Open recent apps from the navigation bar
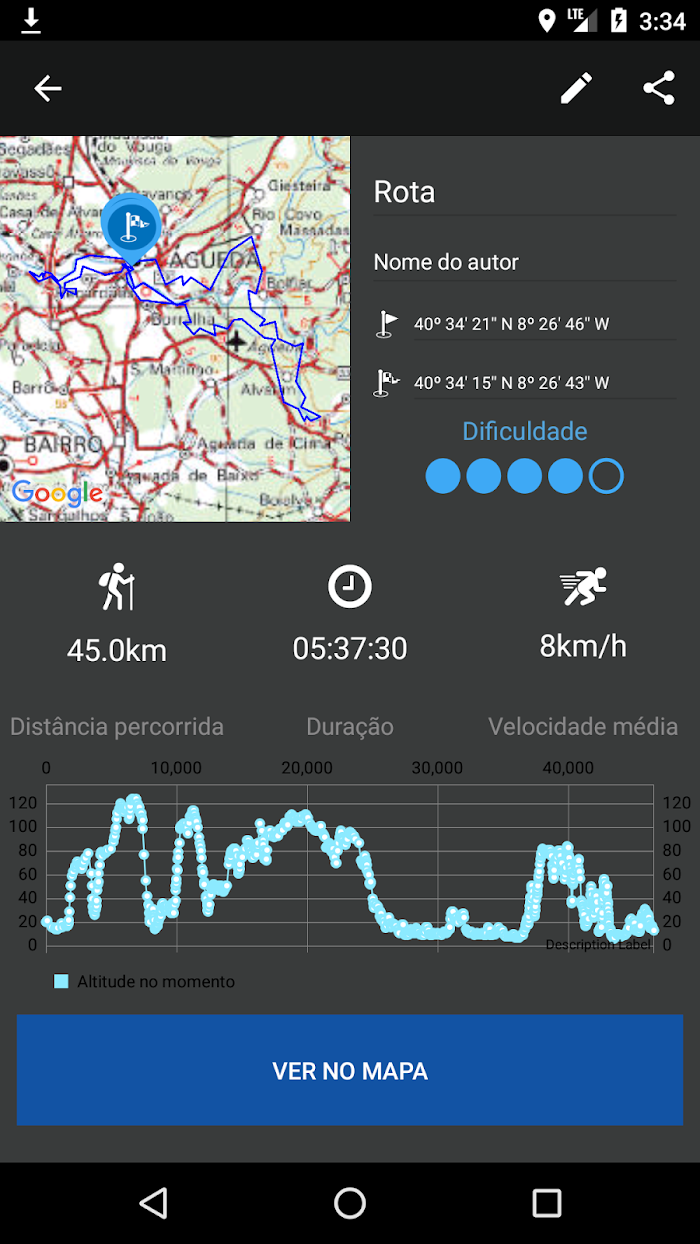Viewport: 700px width, 1244px height. tap(547, 1203)
